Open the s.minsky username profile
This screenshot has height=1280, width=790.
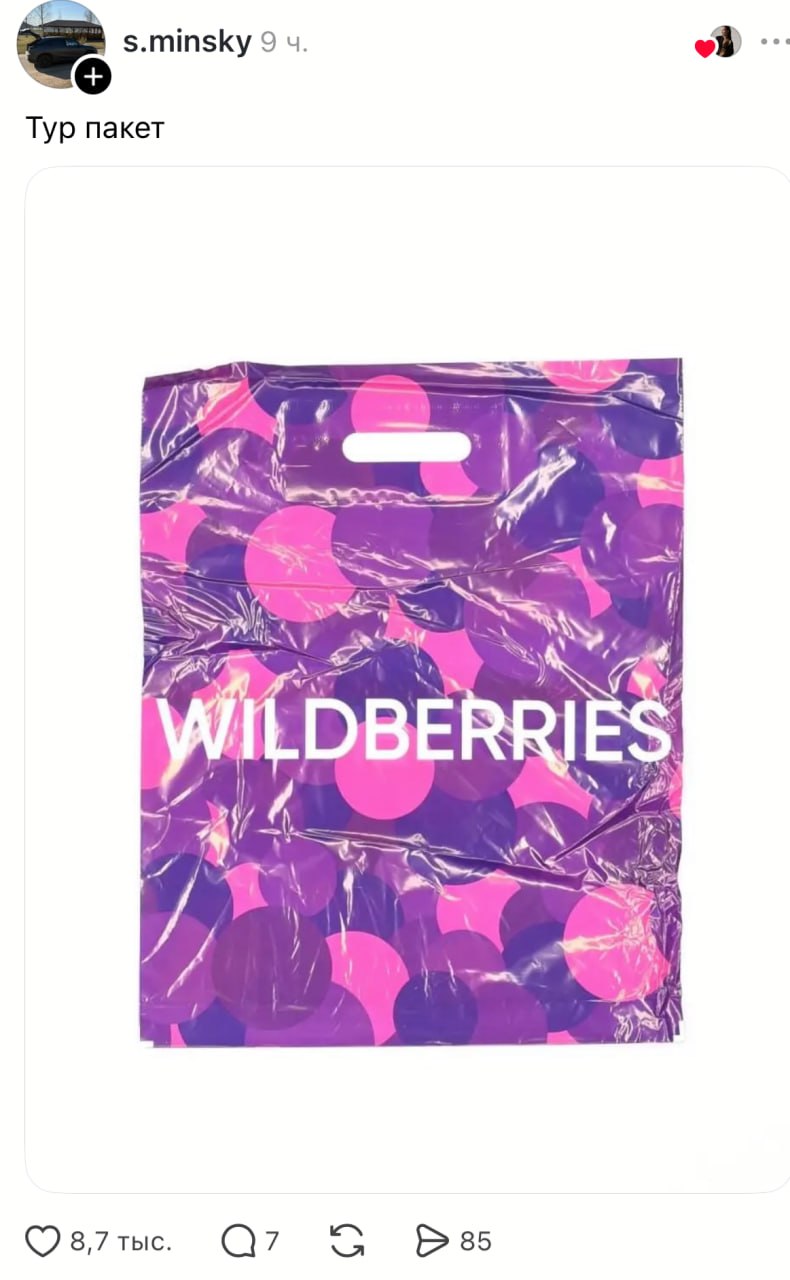point(187,42)
